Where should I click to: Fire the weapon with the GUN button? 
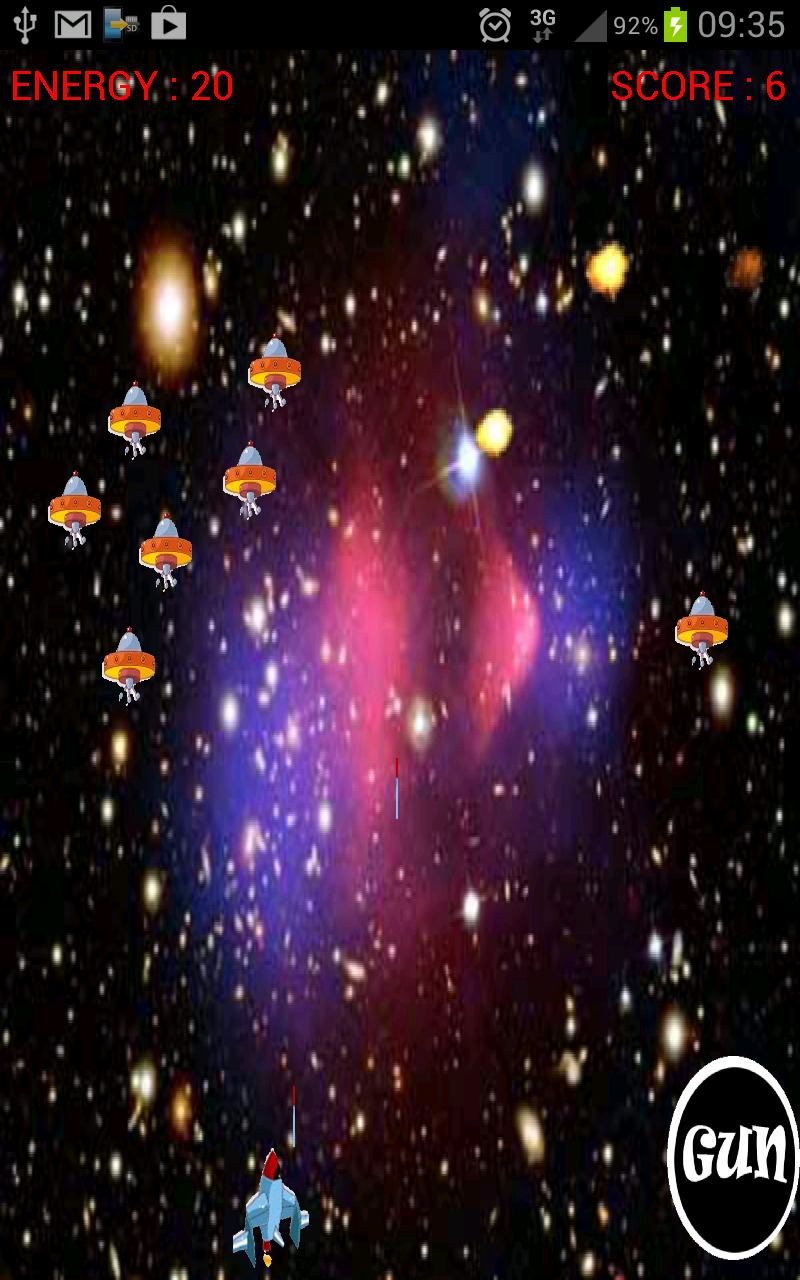(x=733, y=1156)
